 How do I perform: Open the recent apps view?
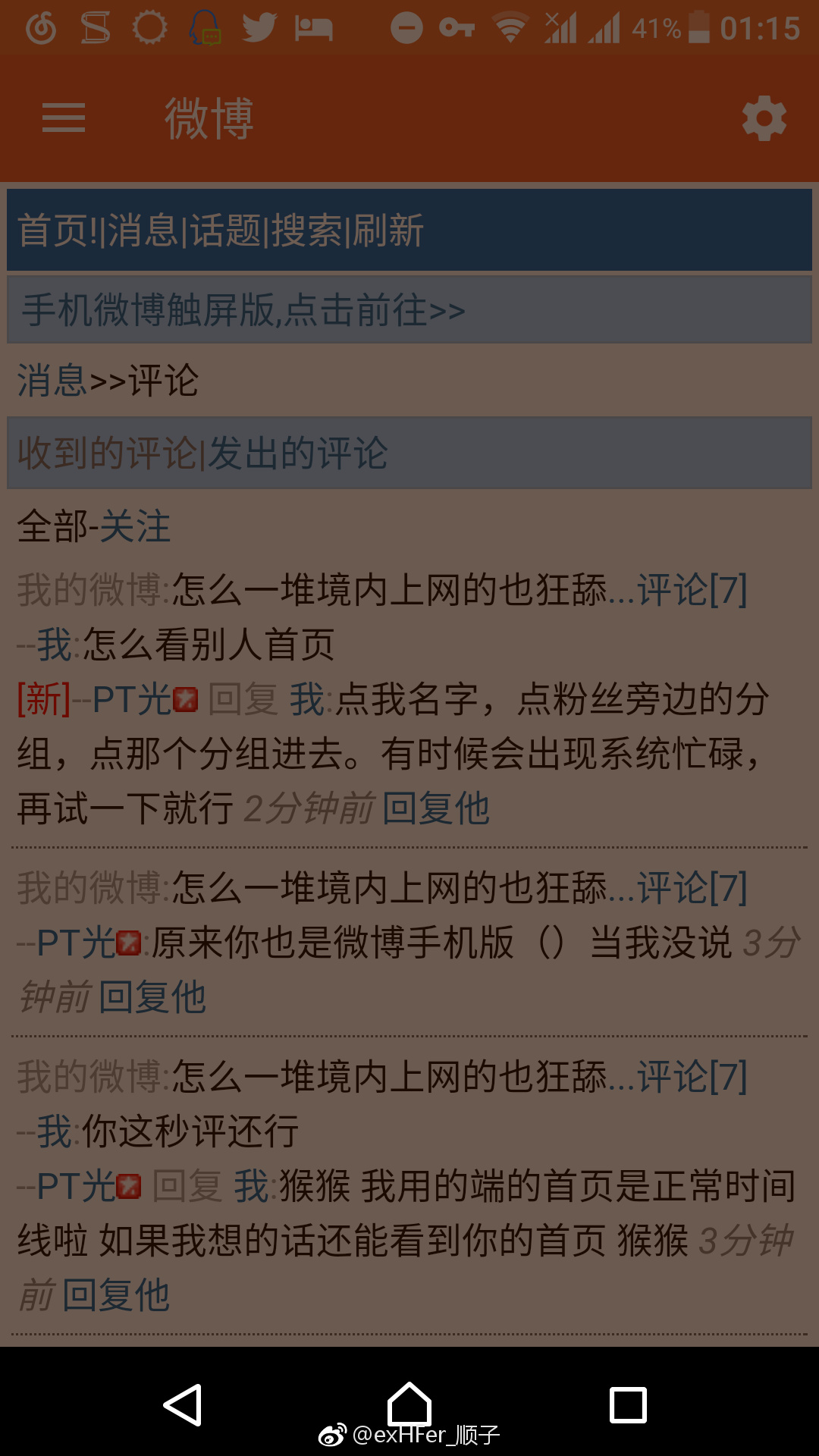pyautogui.click(x=628, y=1404)
